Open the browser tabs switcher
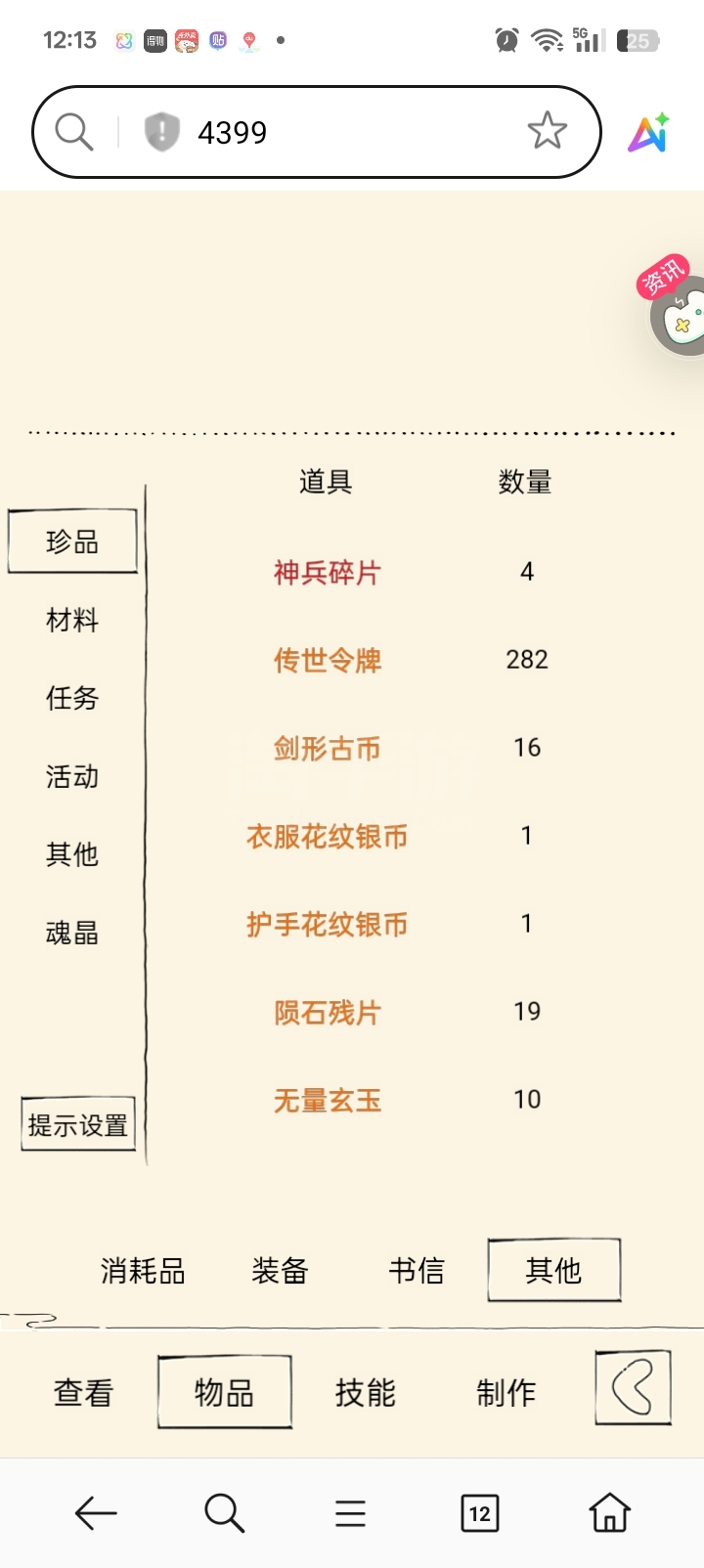The width and height of the screenshot is (704, 1568). (x=479, y=1513)
